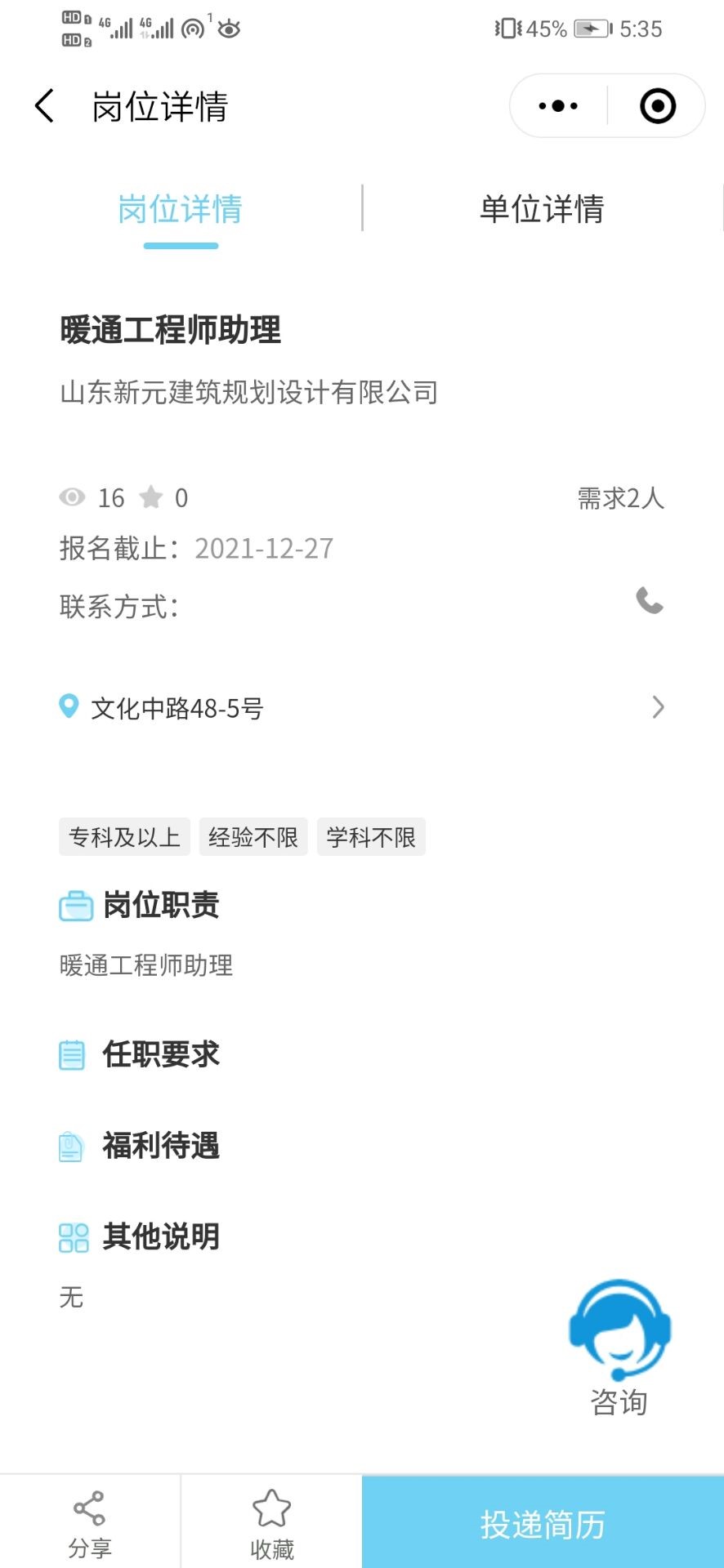Go back from 岗位详情 page
Image resolution: width=724 pixels, height=1568 pixels.
point(45,106)
